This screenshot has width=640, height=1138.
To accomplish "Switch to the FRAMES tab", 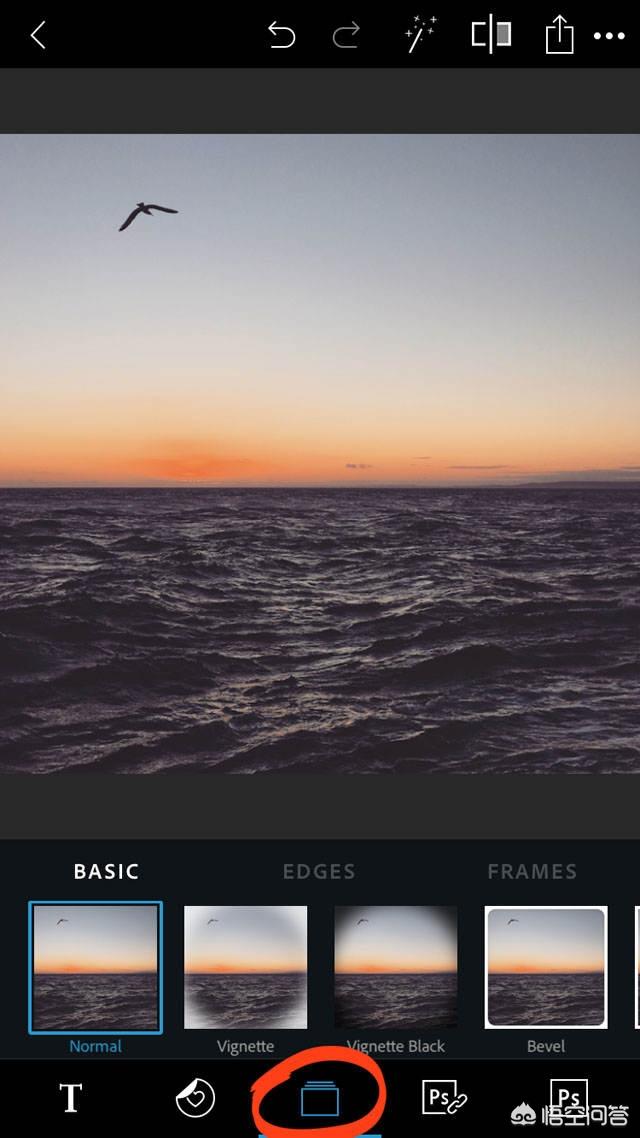I will [532, 871].
